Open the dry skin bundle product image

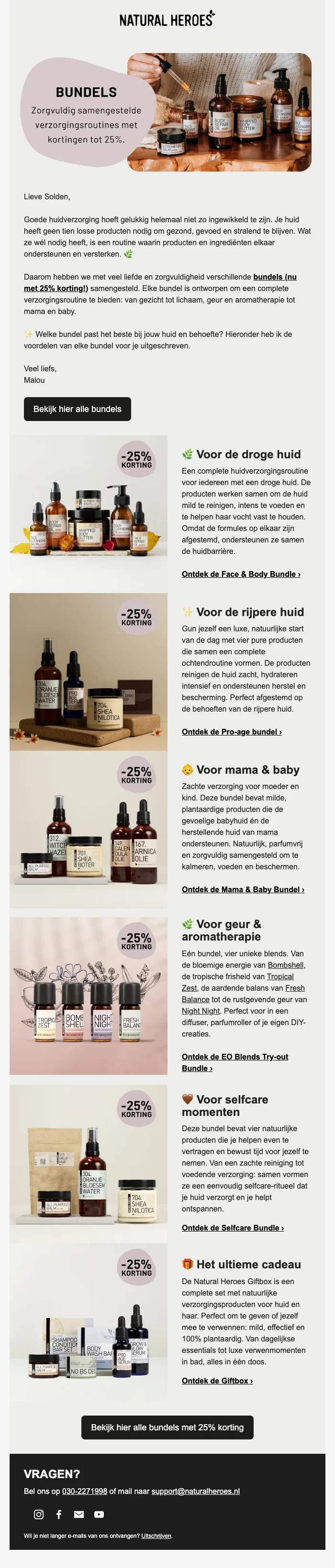89,514
